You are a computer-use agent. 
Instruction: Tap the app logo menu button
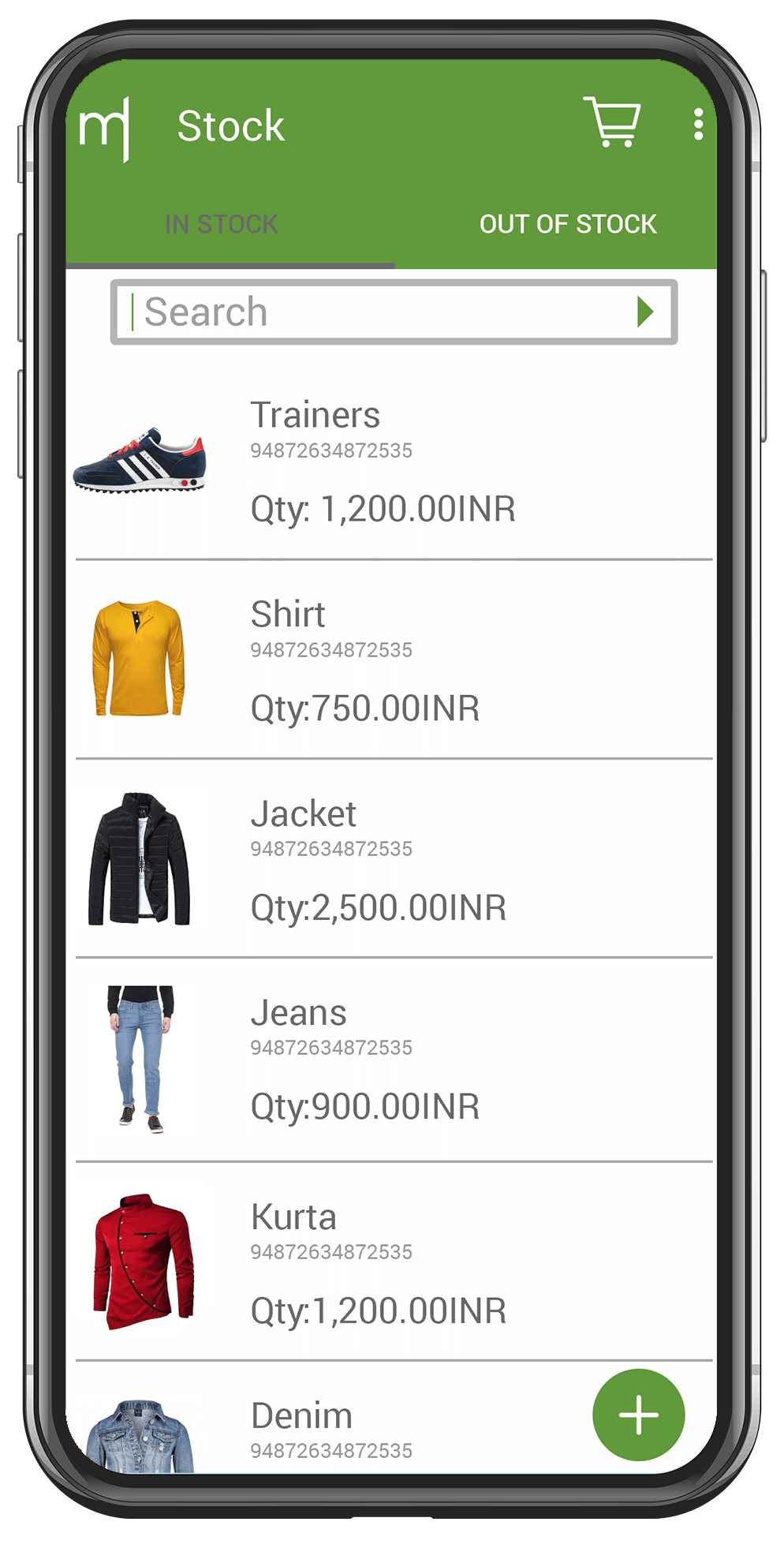click(105, 128)
